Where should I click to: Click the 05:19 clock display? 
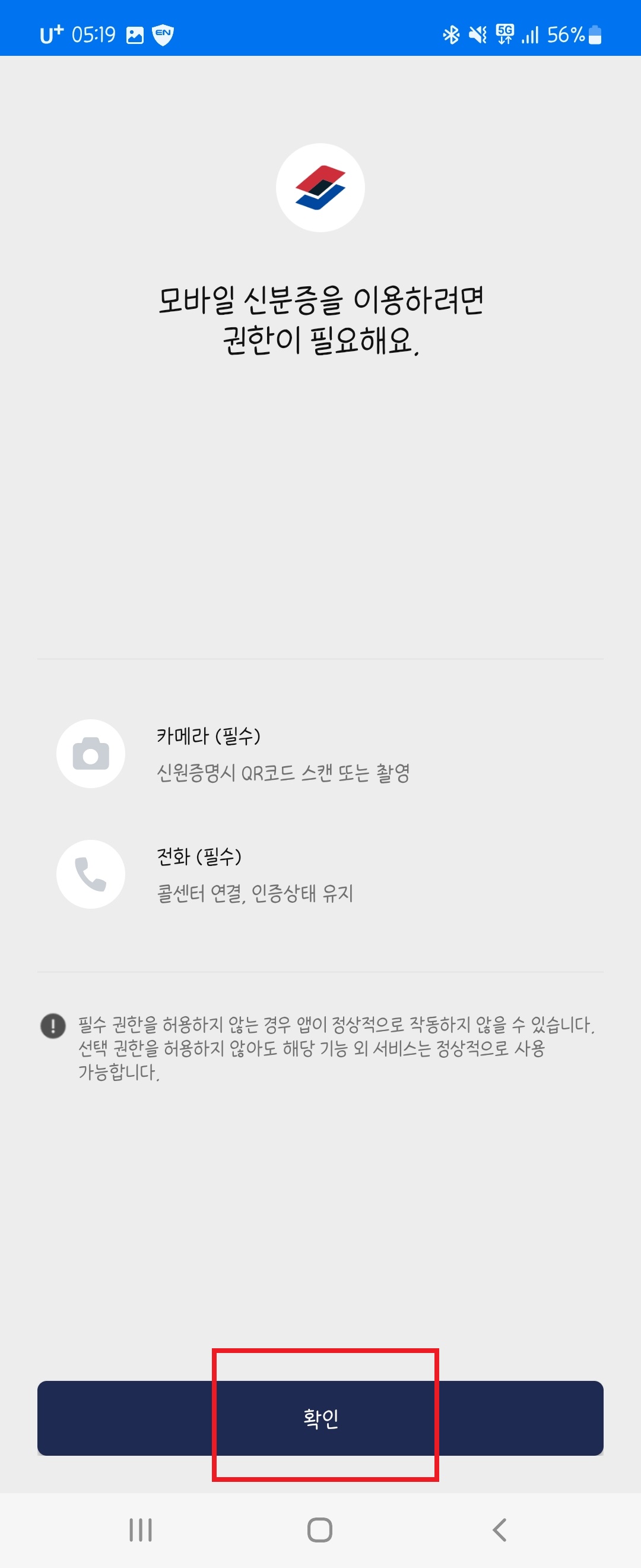pos(94,35)
